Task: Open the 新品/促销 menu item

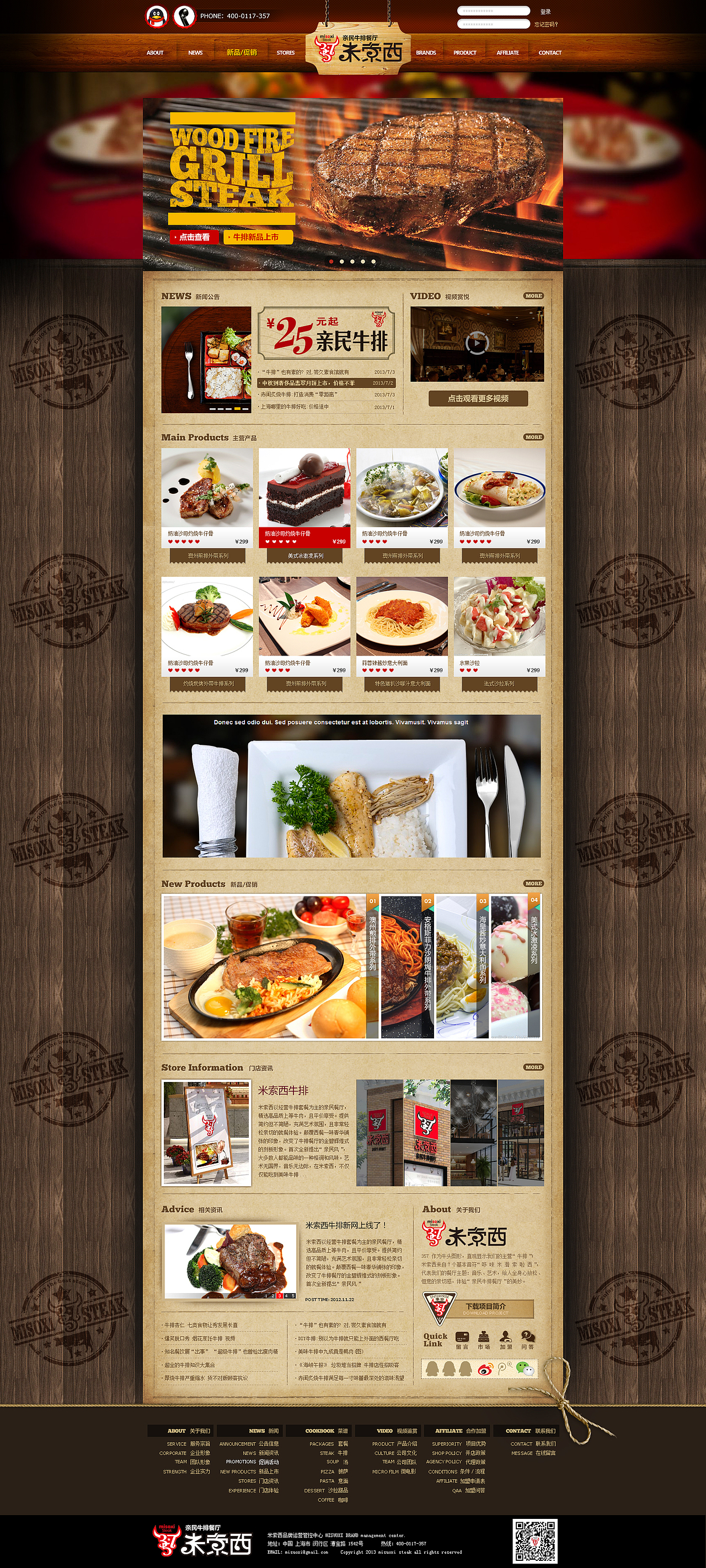Action: click(242, 53)
